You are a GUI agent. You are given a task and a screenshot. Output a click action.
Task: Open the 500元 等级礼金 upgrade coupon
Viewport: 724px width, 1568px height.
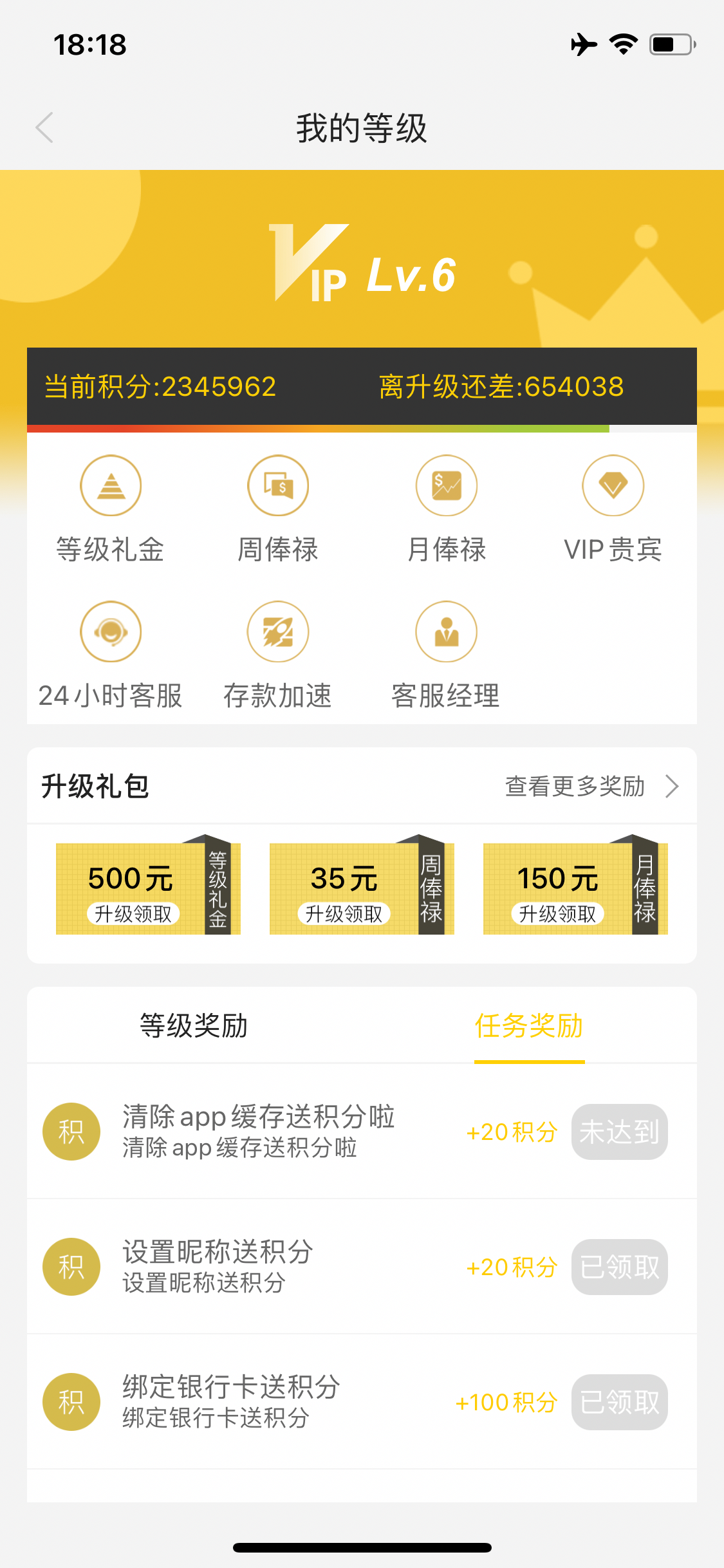(x=148, y=888)
